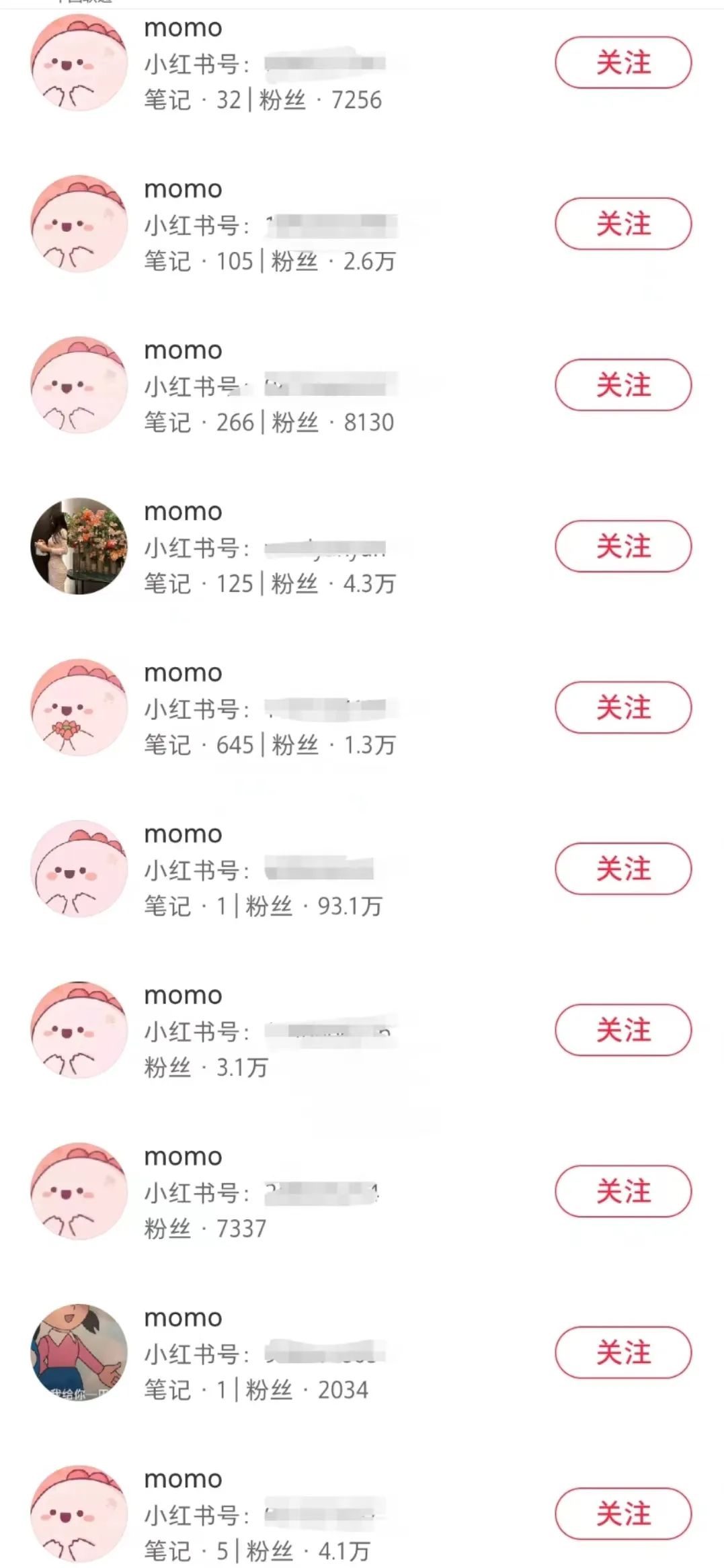Follow the momo with 7256 fans
The width and height of the screenshot is (724, 1568).
point(622,62)
